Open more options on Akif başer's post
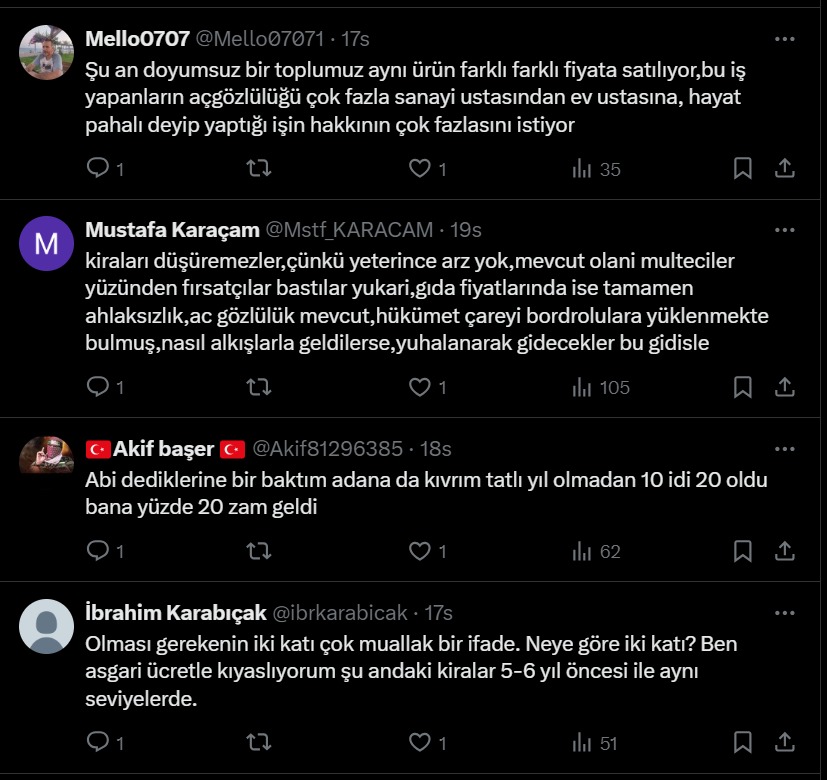Screen dimensions: 827x780 click(785, 448)
